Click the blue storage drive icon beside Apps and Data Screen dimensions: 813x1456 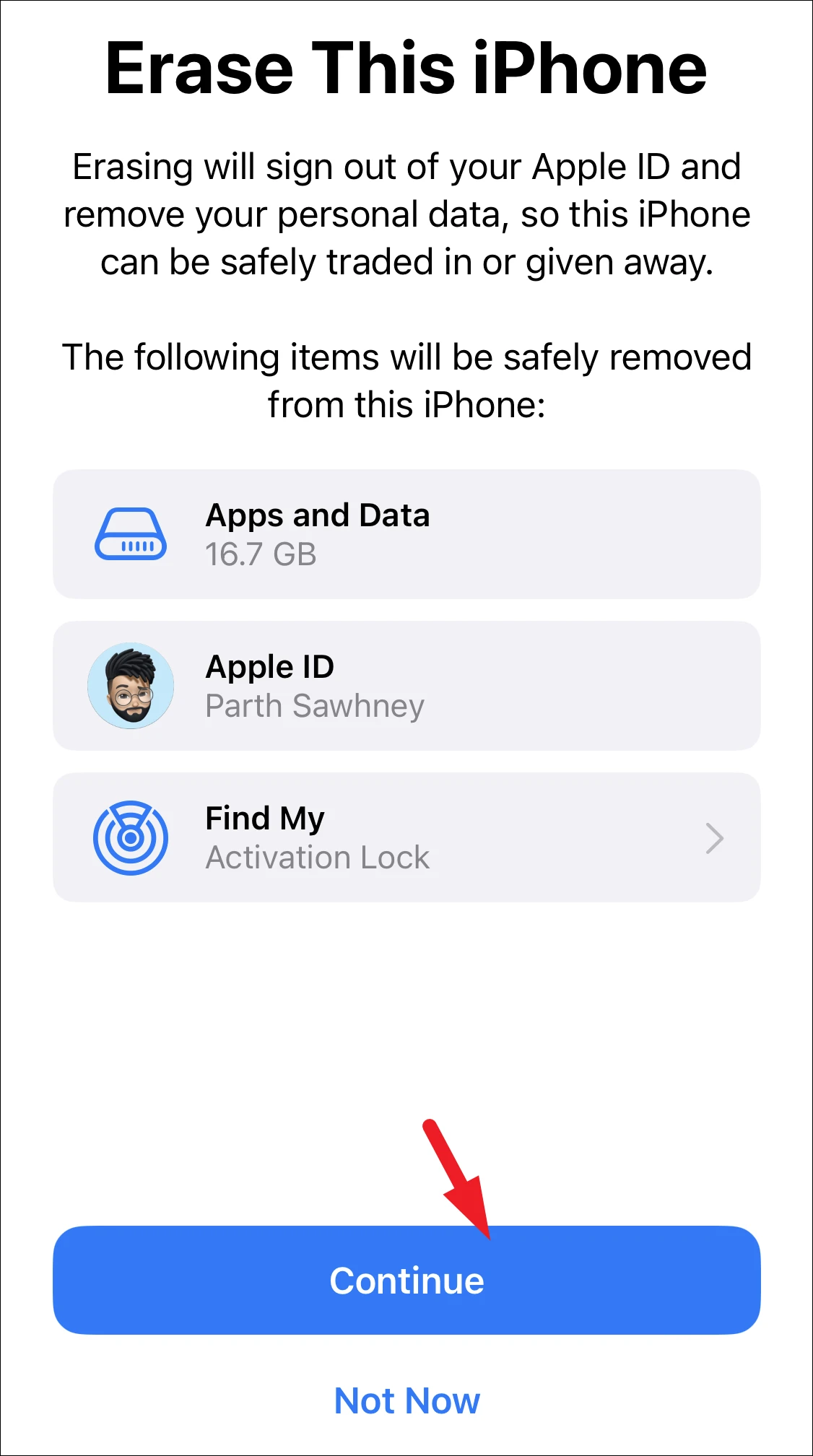(131, 534)
